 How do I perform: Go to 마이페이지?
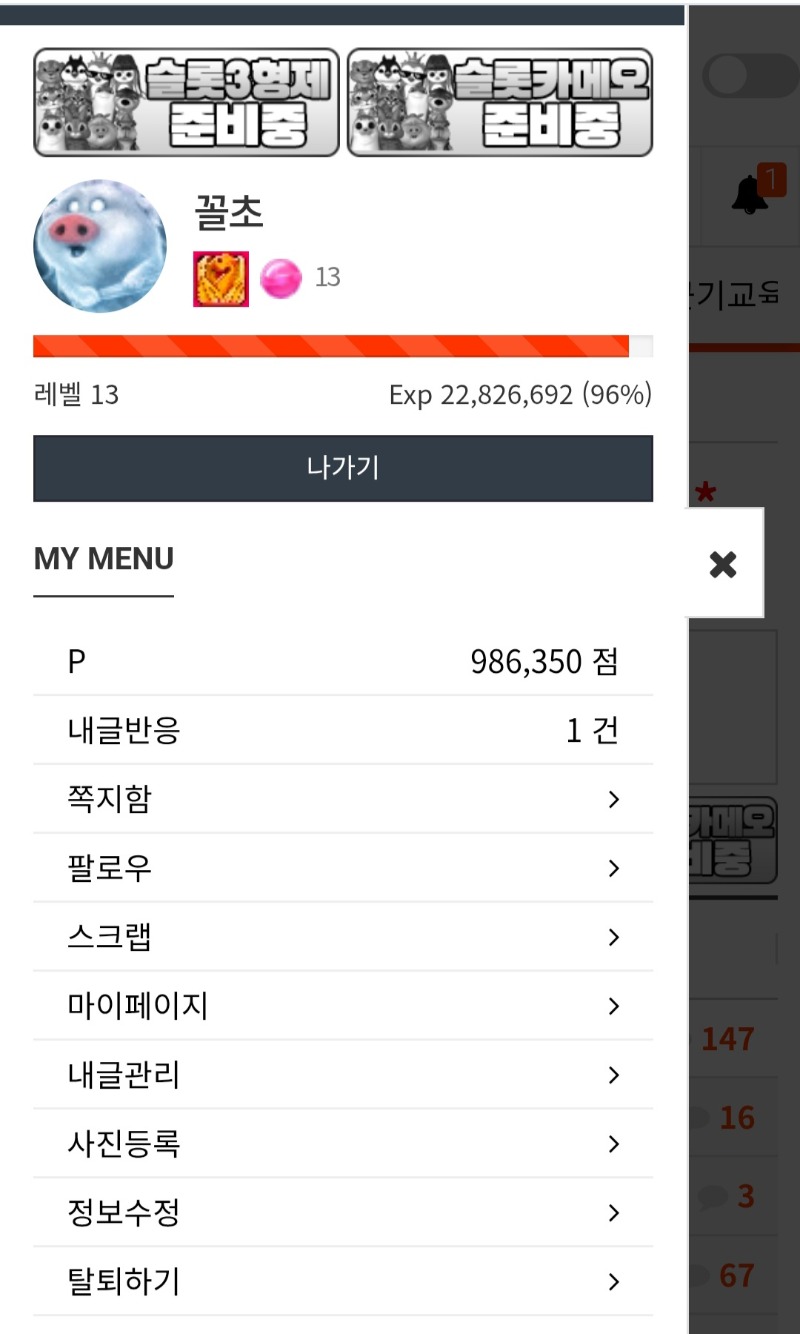click(x=343, y=1006)
